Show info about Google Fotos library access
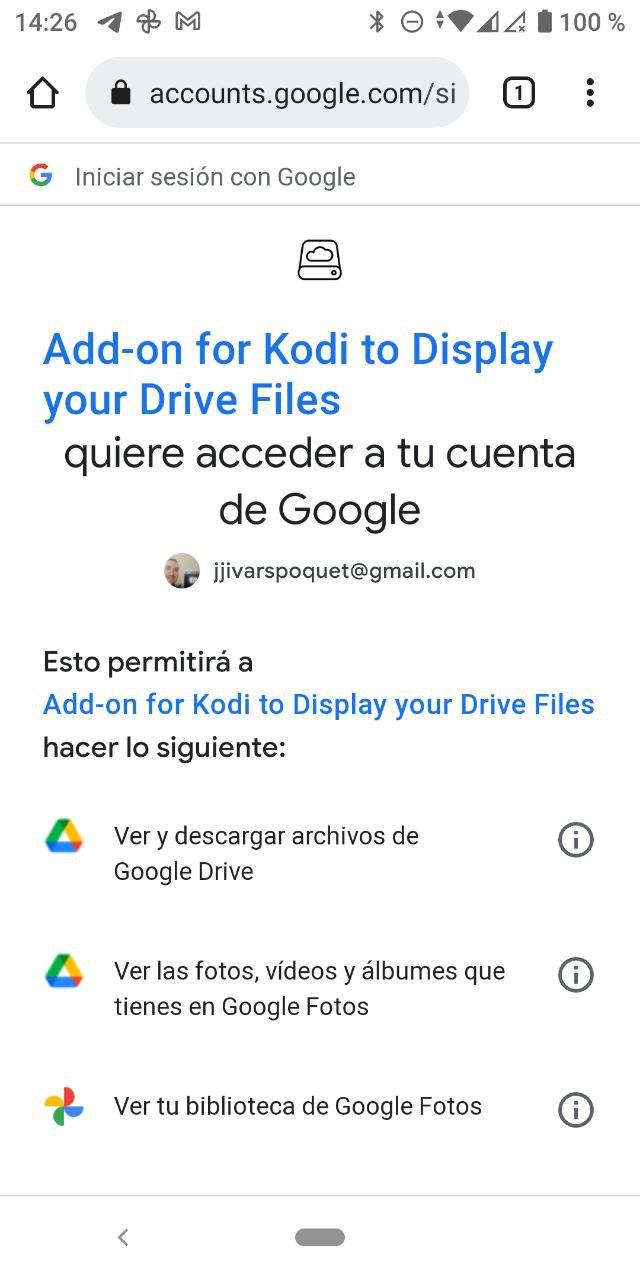Viewport: 640px width, 1280px height. (x=575, y=1109)
